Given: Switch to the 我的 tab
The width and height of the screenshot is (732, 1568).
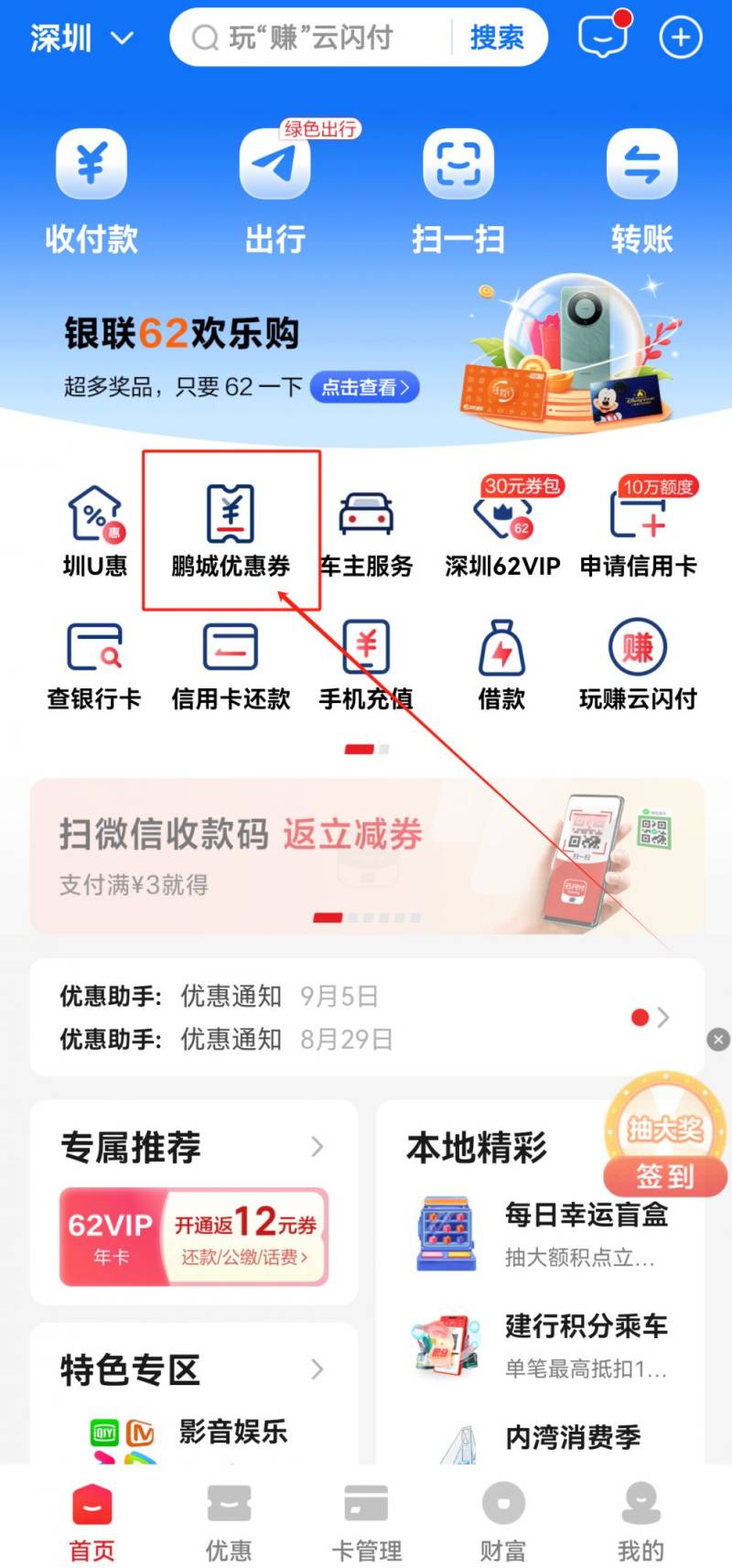Looking at the screenshot, I should pos(640,1522).
